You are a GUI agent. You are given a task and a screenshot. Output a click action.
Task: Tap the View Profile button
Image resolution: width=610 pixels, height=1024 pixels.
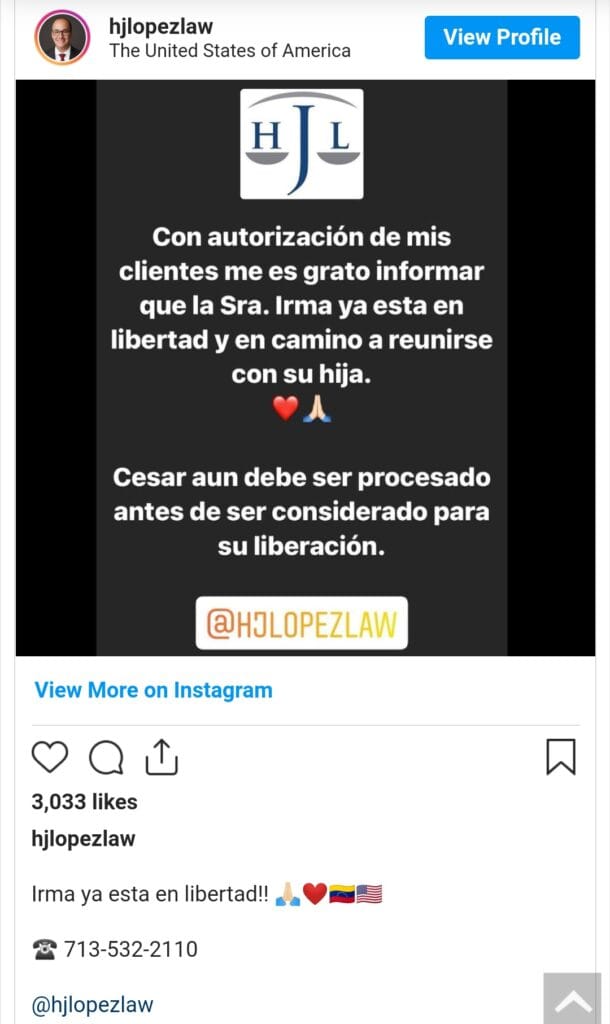[502, 38]
